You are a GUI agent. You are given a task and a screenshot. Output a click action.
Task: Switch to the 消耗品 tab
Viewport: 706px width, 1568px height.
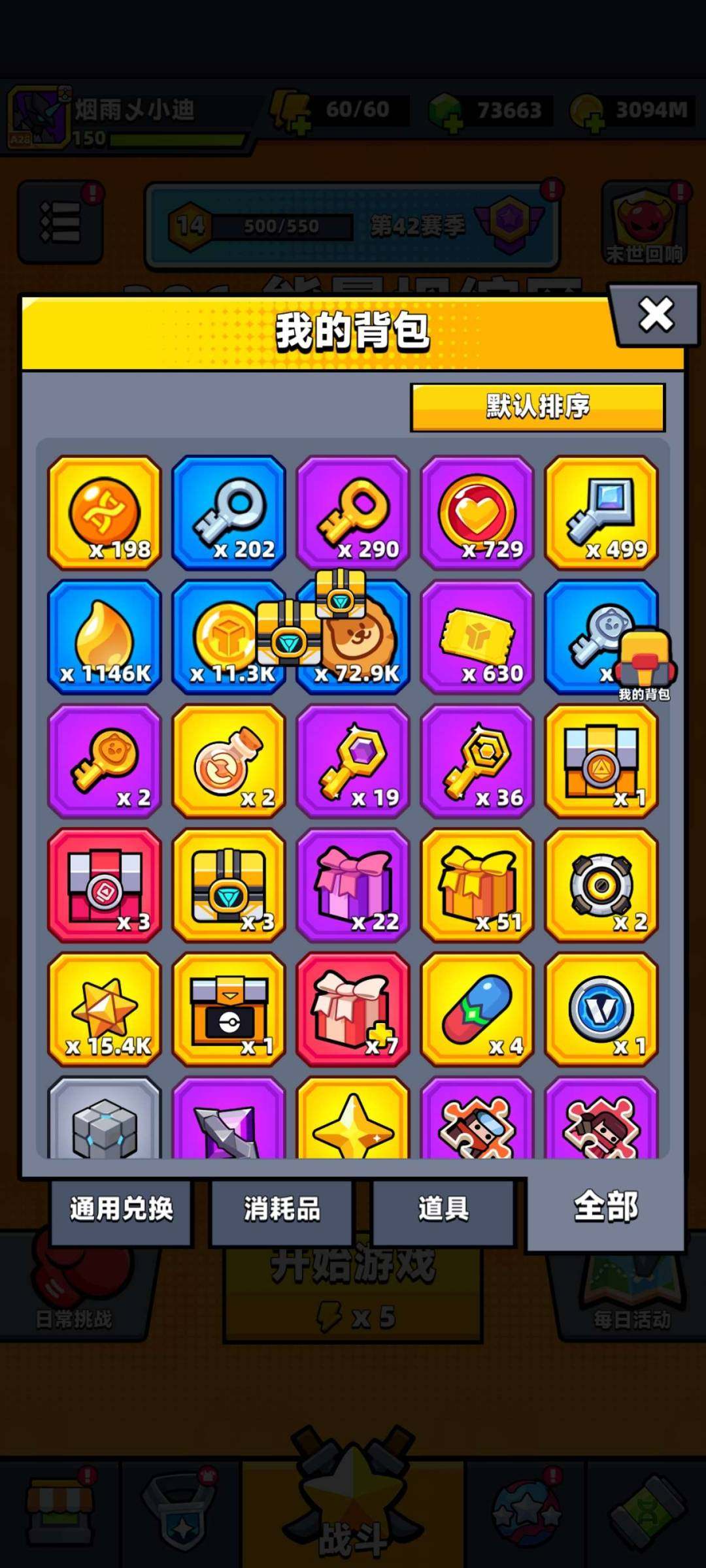click(282, 1209)
